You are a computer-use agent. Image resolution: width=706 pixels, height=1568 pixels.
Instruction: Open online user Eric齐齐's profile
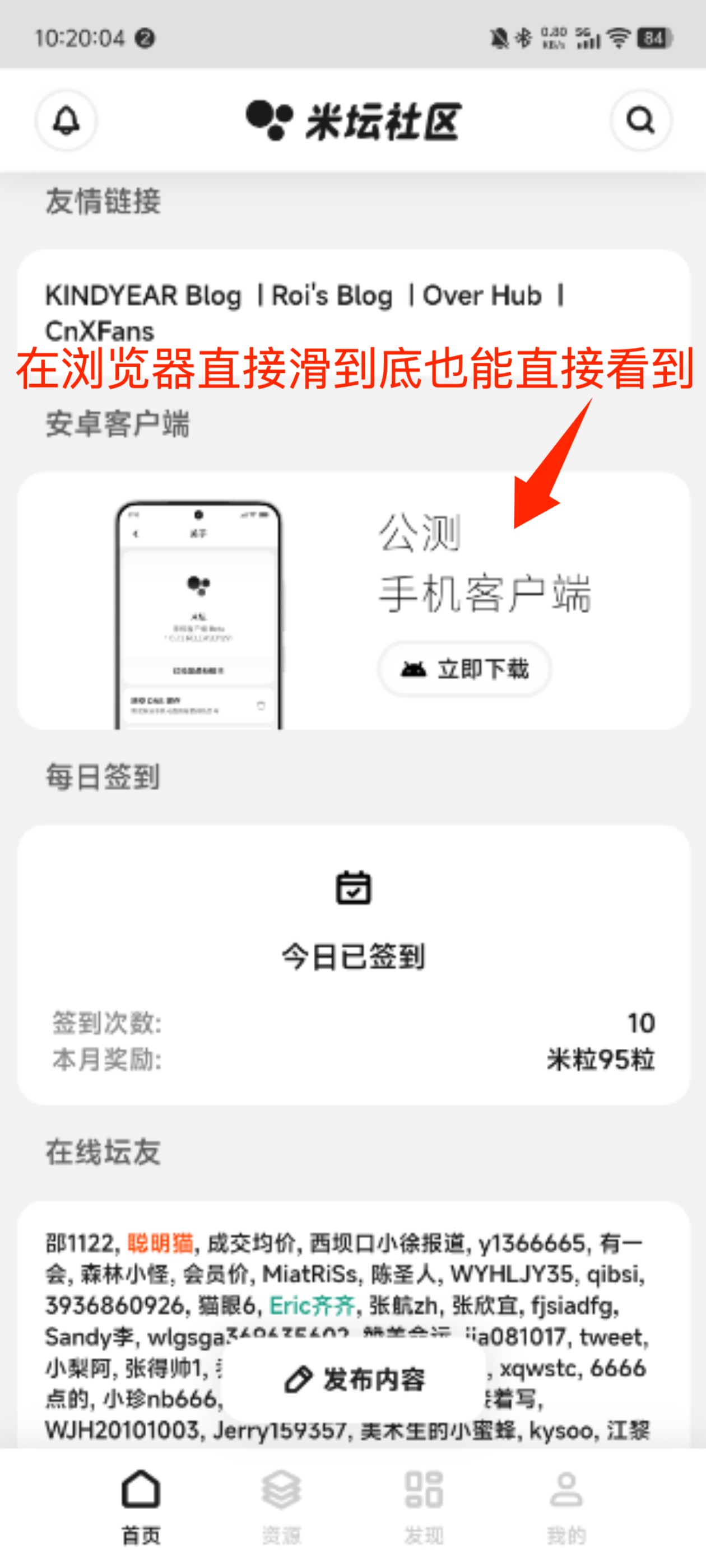pyautogui.click(x=312, y=1306)
